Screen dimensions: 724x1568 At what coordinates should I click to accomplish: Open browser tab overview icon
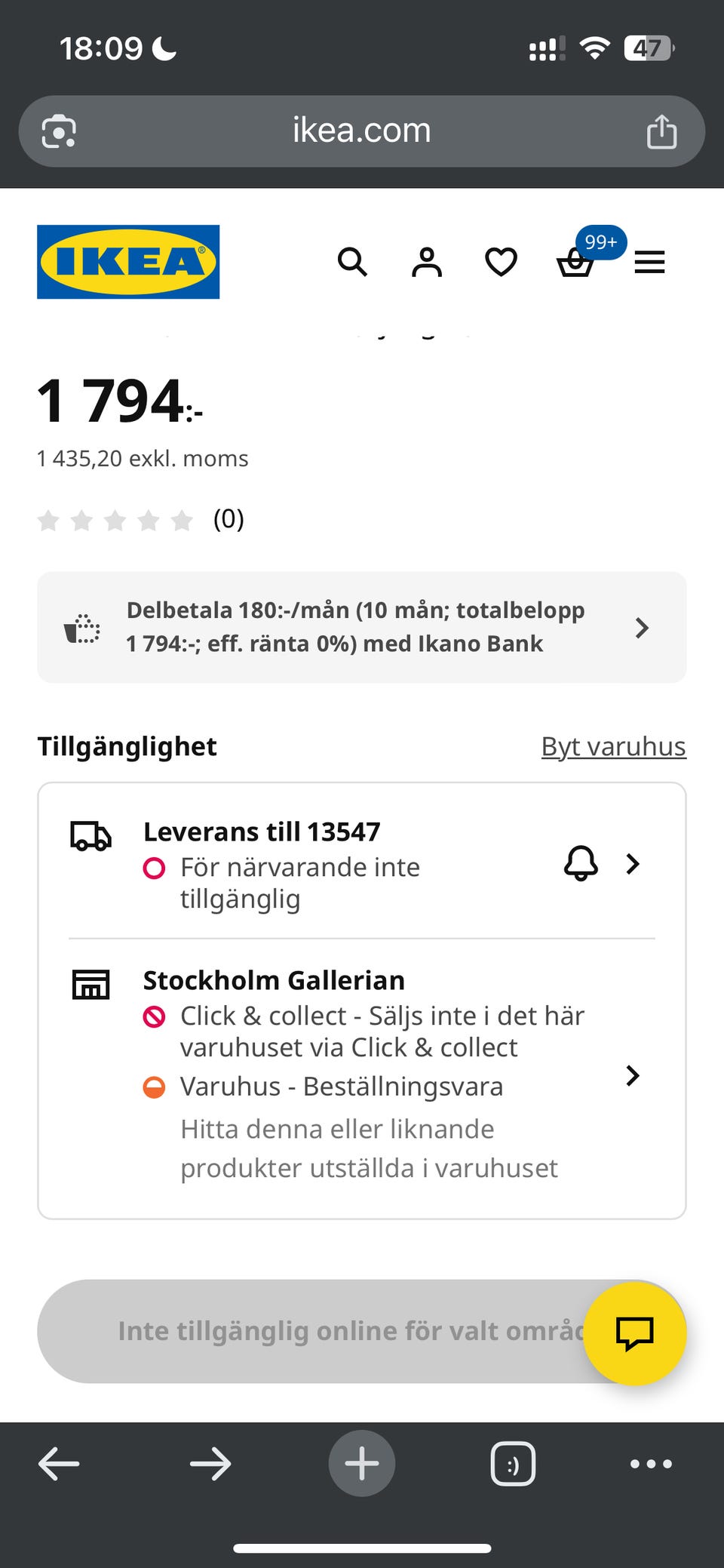(513, 1462)
